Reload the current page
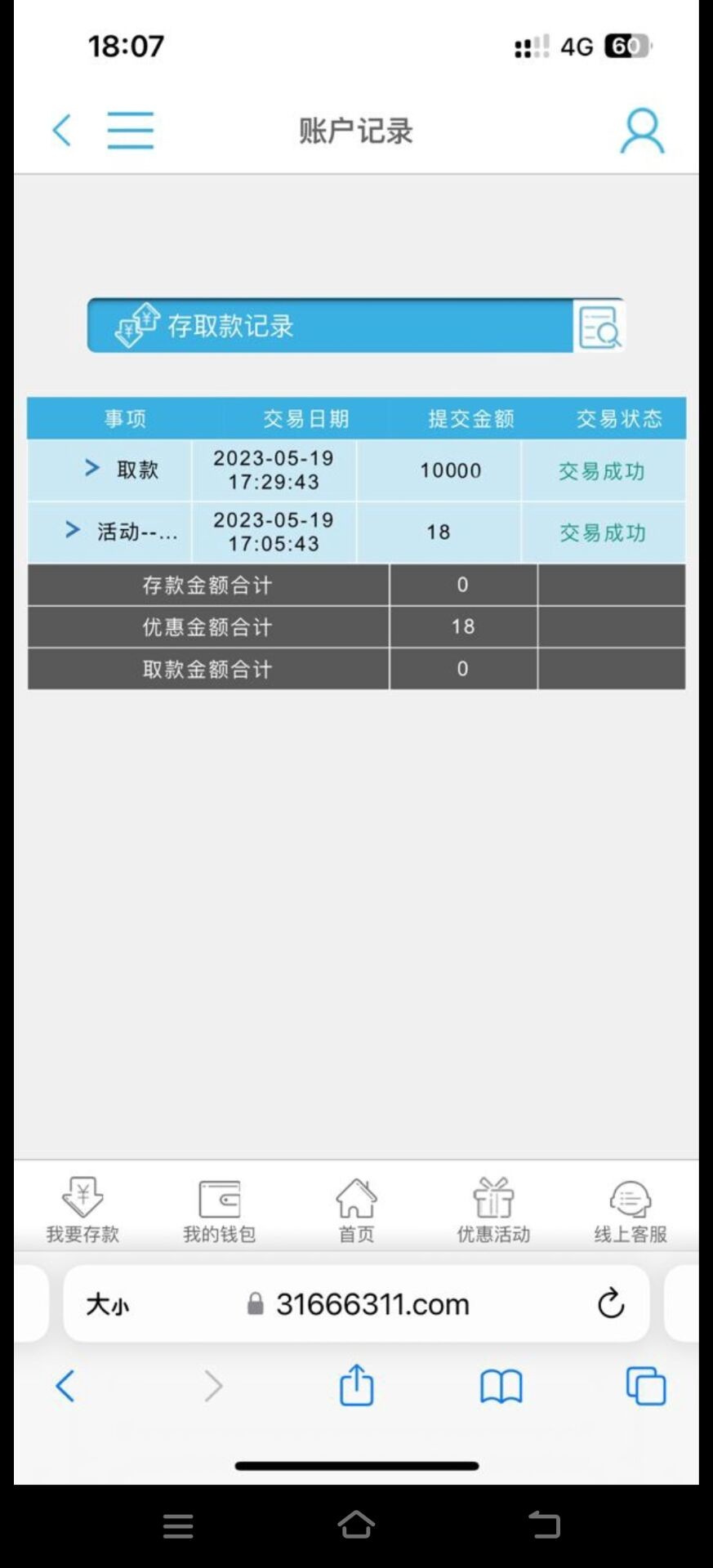This screenshot has height=1568, width=713. 610,1303
